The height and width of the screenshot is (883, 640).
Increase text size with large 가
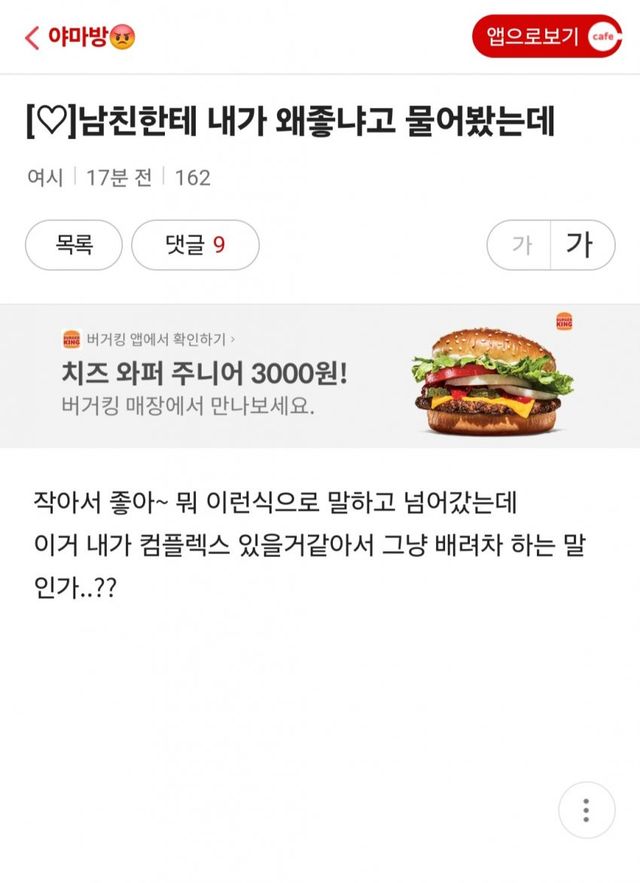pyautogui.click(x=580, y=245)
